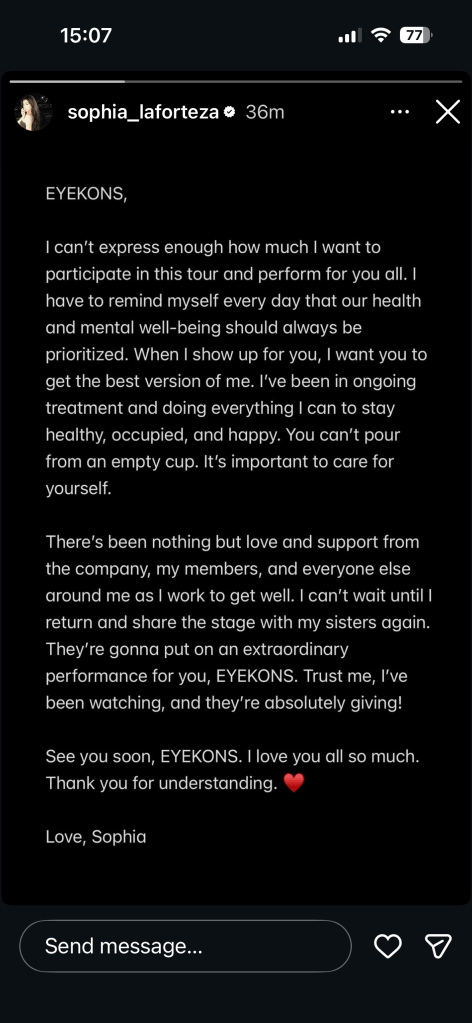This screenshot has width=472, height=1023.
Task: Tap the sophia_laforteza username
Action: pos(143,112)
